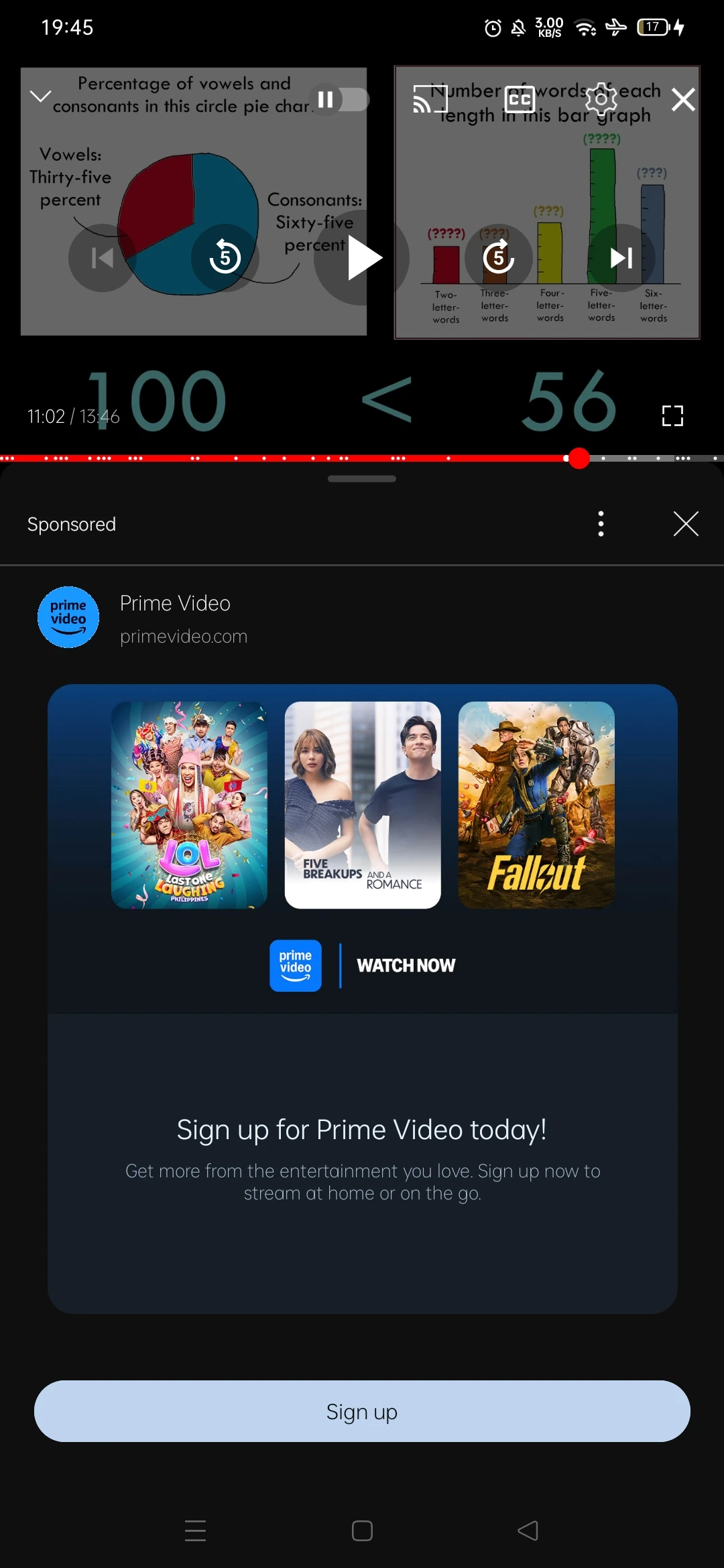Open the three-dot menu on the Sponsored ad
Screen dimensions: 724x1568
point(601,524)
